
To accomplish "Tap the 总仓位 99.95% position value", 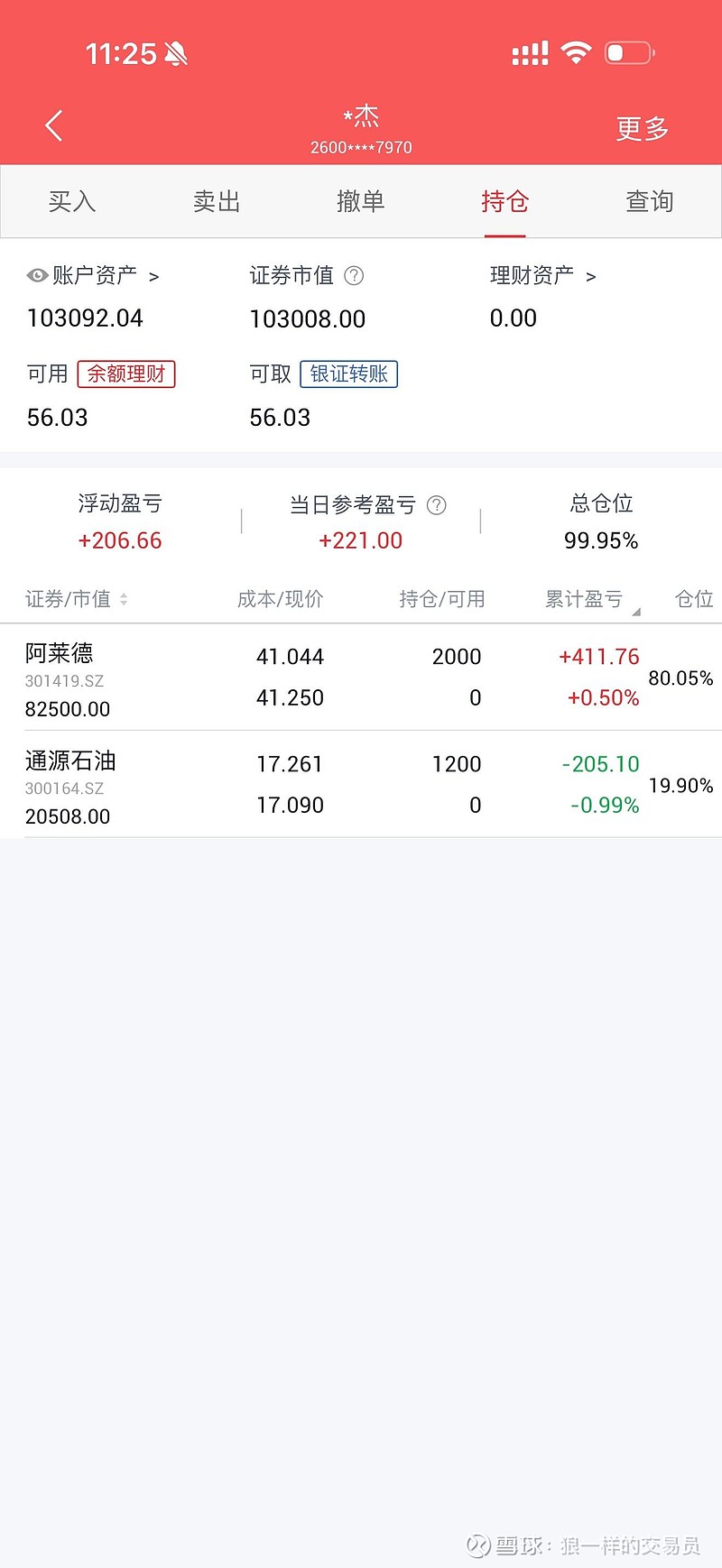I will tap(602, 540).
